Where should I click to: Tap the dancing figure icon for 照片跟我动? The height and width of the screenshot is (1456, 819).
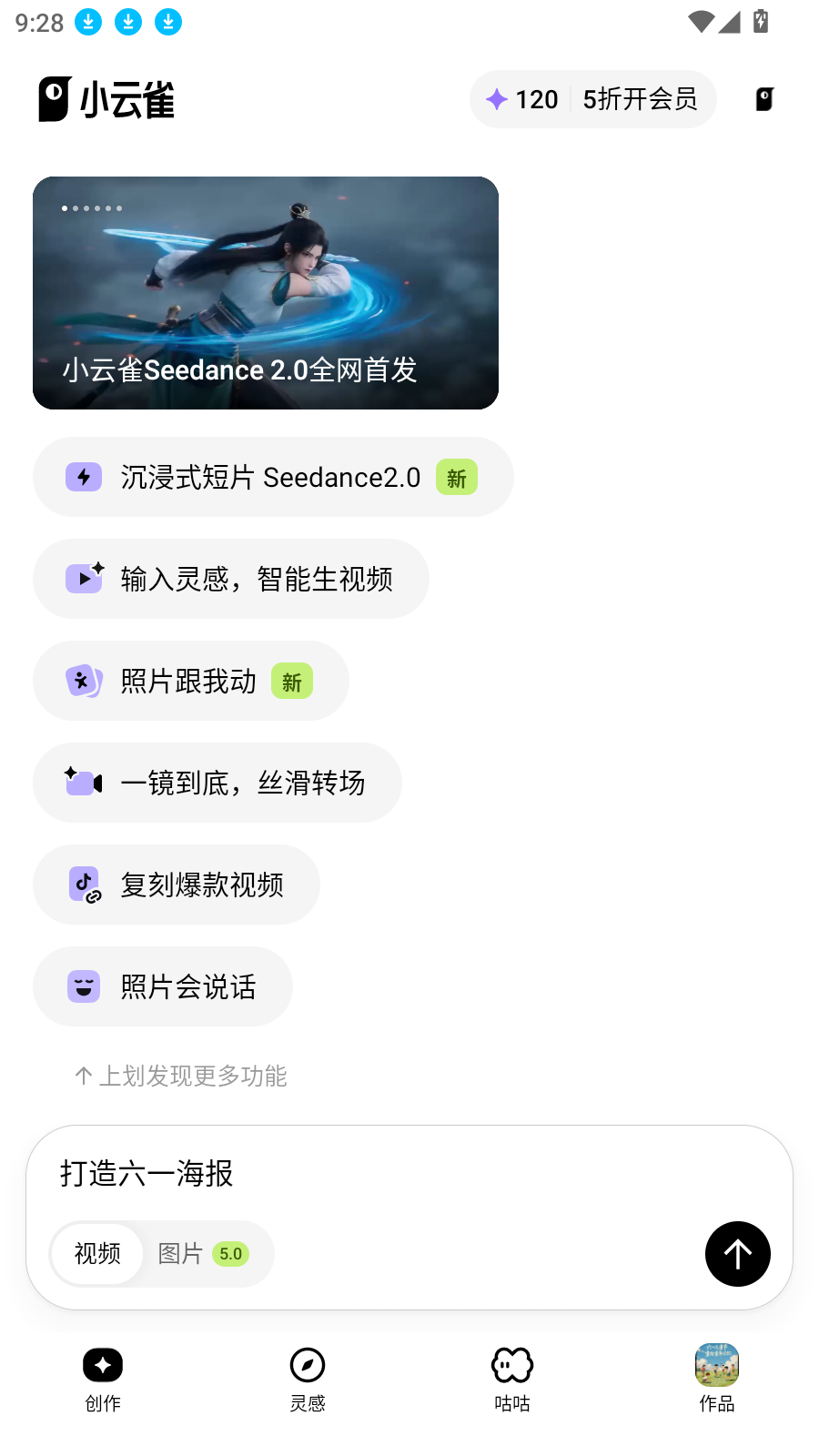[83, 681]
